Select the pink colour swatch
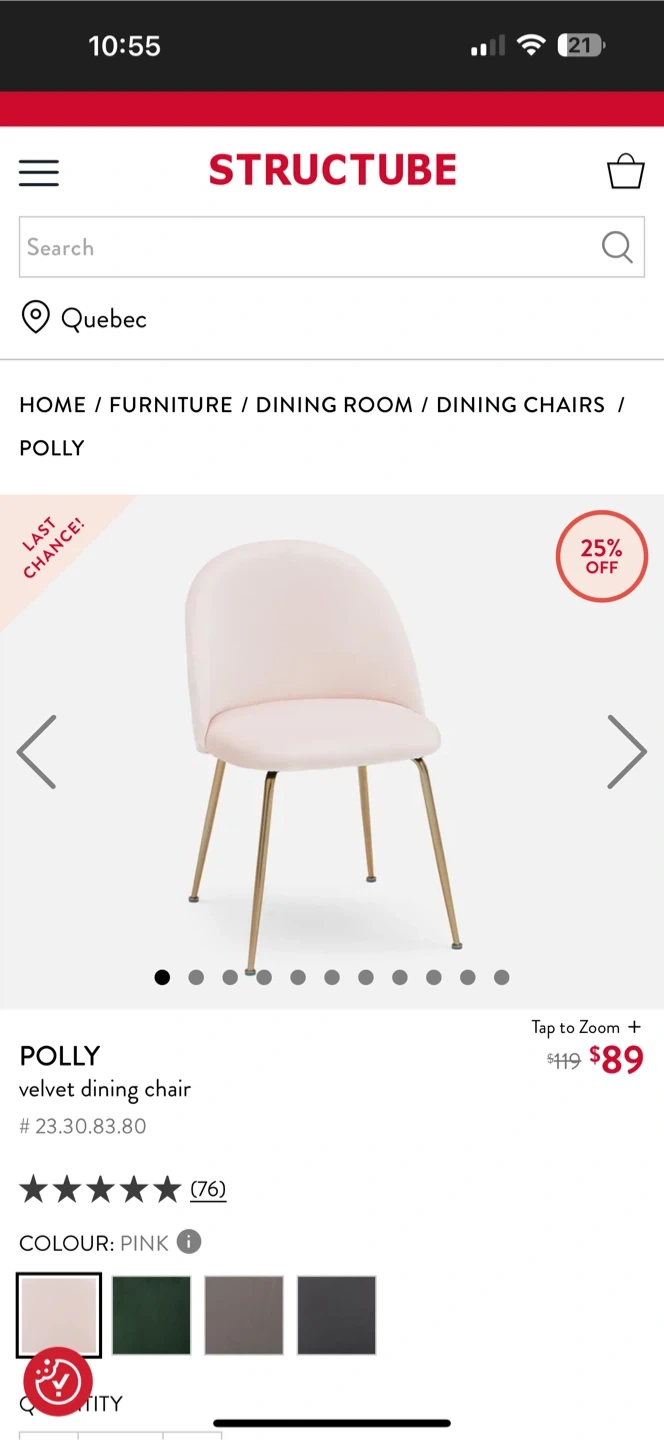Image resolution: width=664 pixels, height=1440 pixels. point(59,1315)
